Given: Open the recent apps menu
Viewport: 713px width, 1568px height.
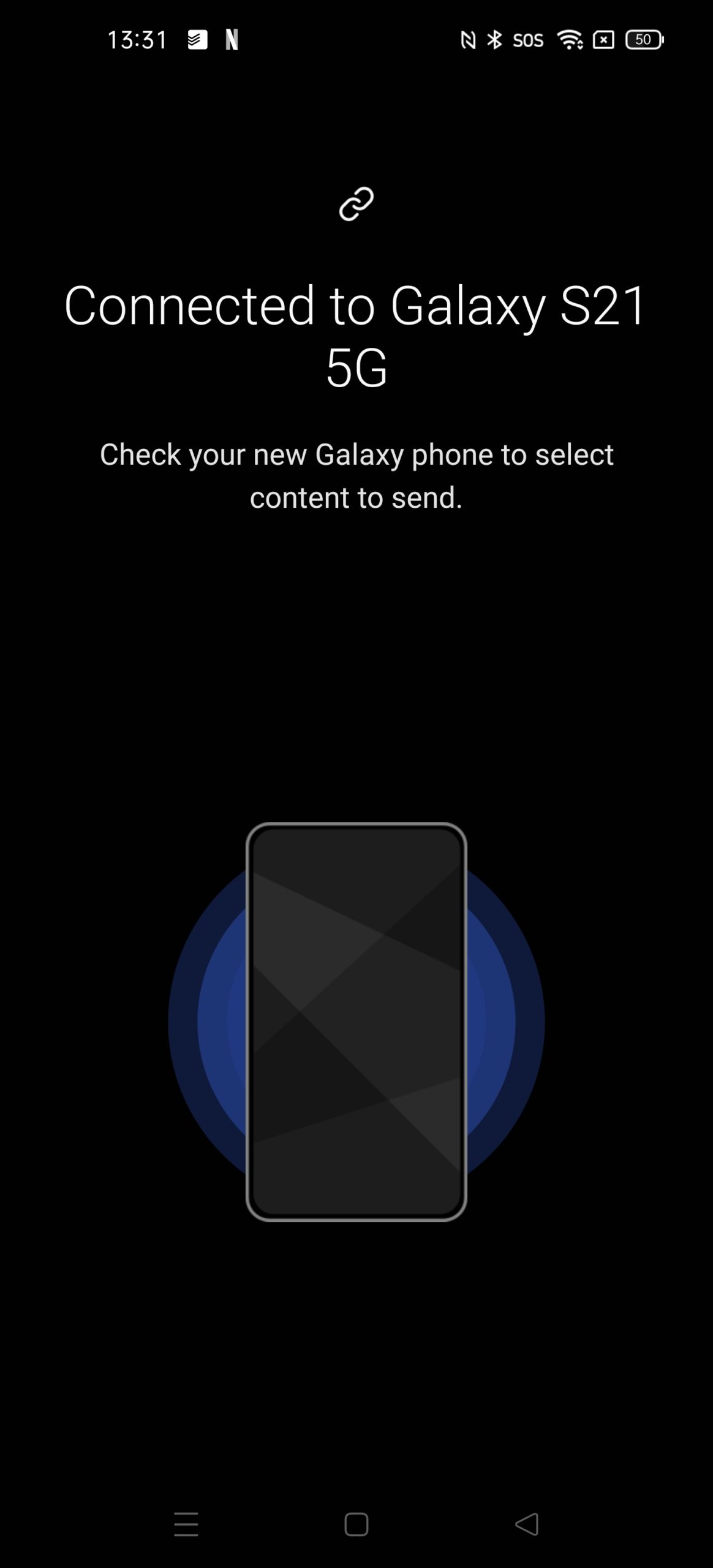Looking at the screenshot, I should [186, 1525].
